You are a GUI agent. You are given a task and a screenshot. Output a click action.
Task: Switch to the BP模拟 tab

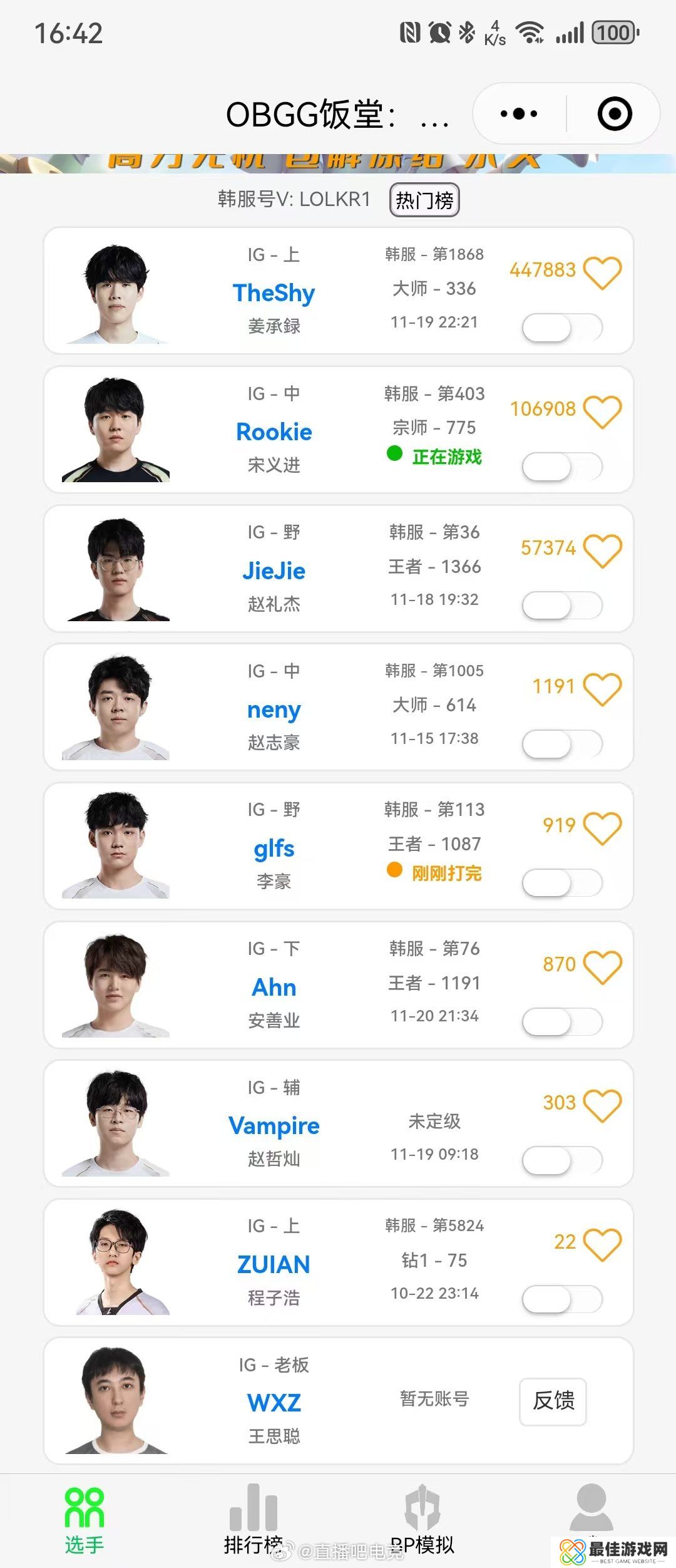pyautogui.click(x=422, y=1519)
